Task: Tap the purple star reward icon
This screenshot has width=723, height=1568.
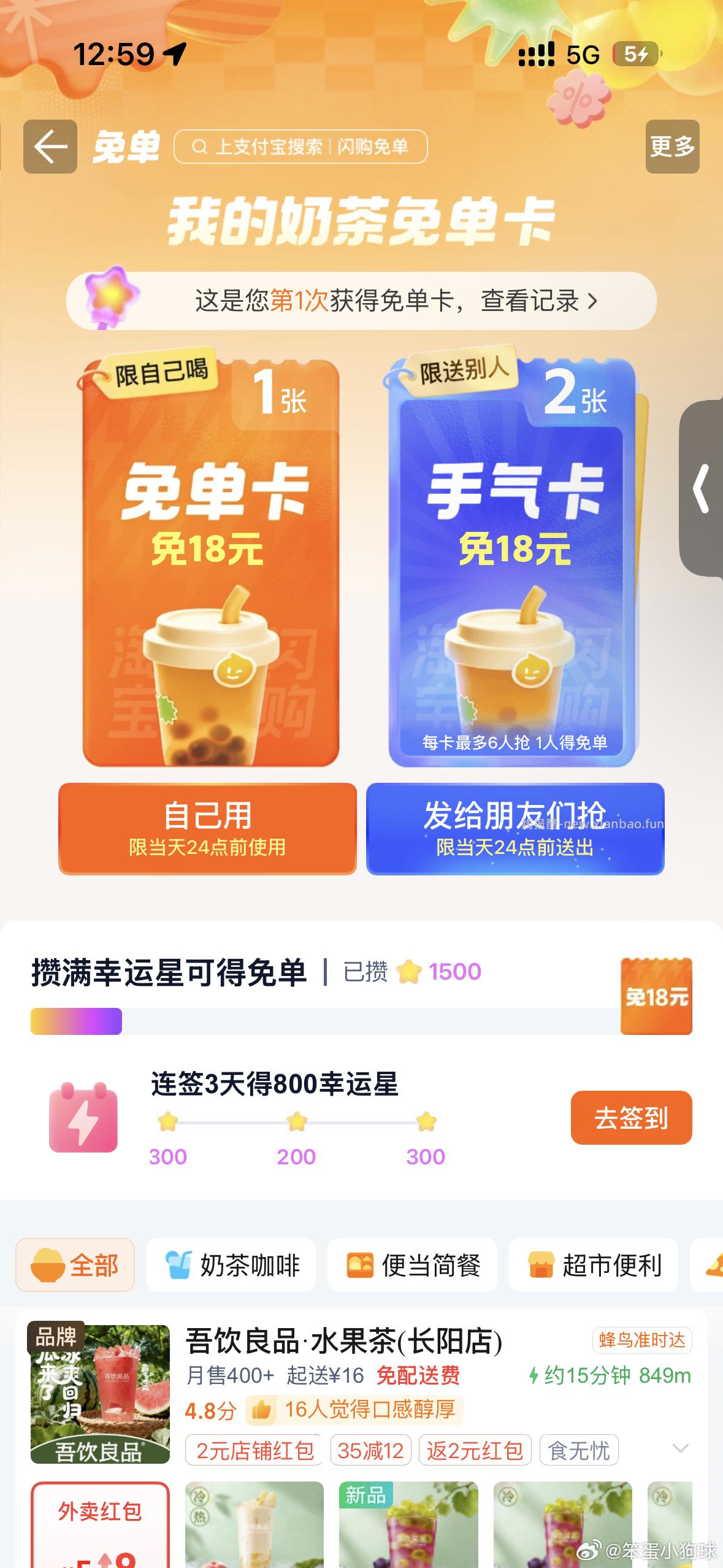Action: (x=112, y=295)
